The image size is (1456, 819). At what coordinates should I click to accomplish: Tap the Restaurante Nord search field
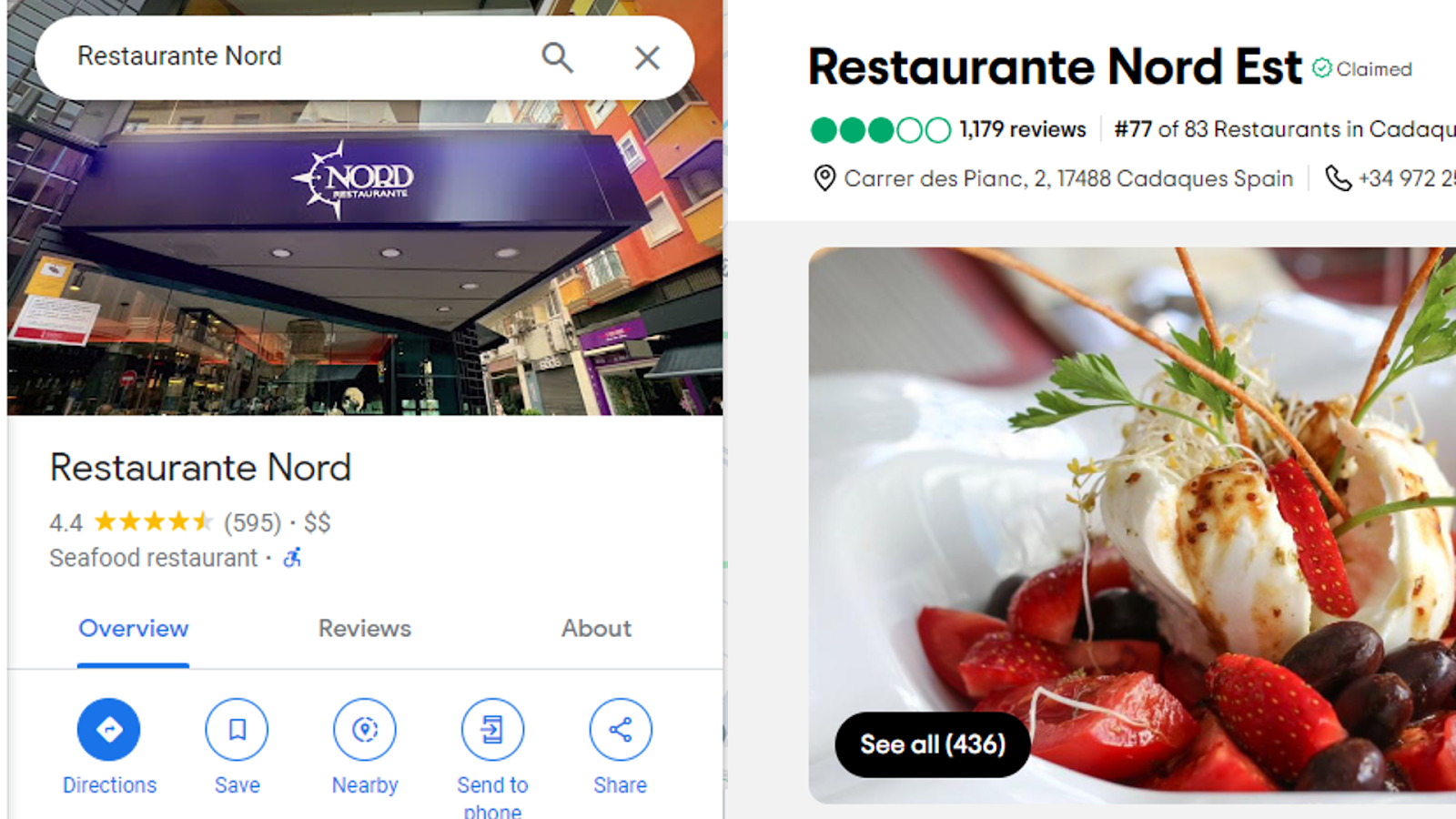[273, 56]
